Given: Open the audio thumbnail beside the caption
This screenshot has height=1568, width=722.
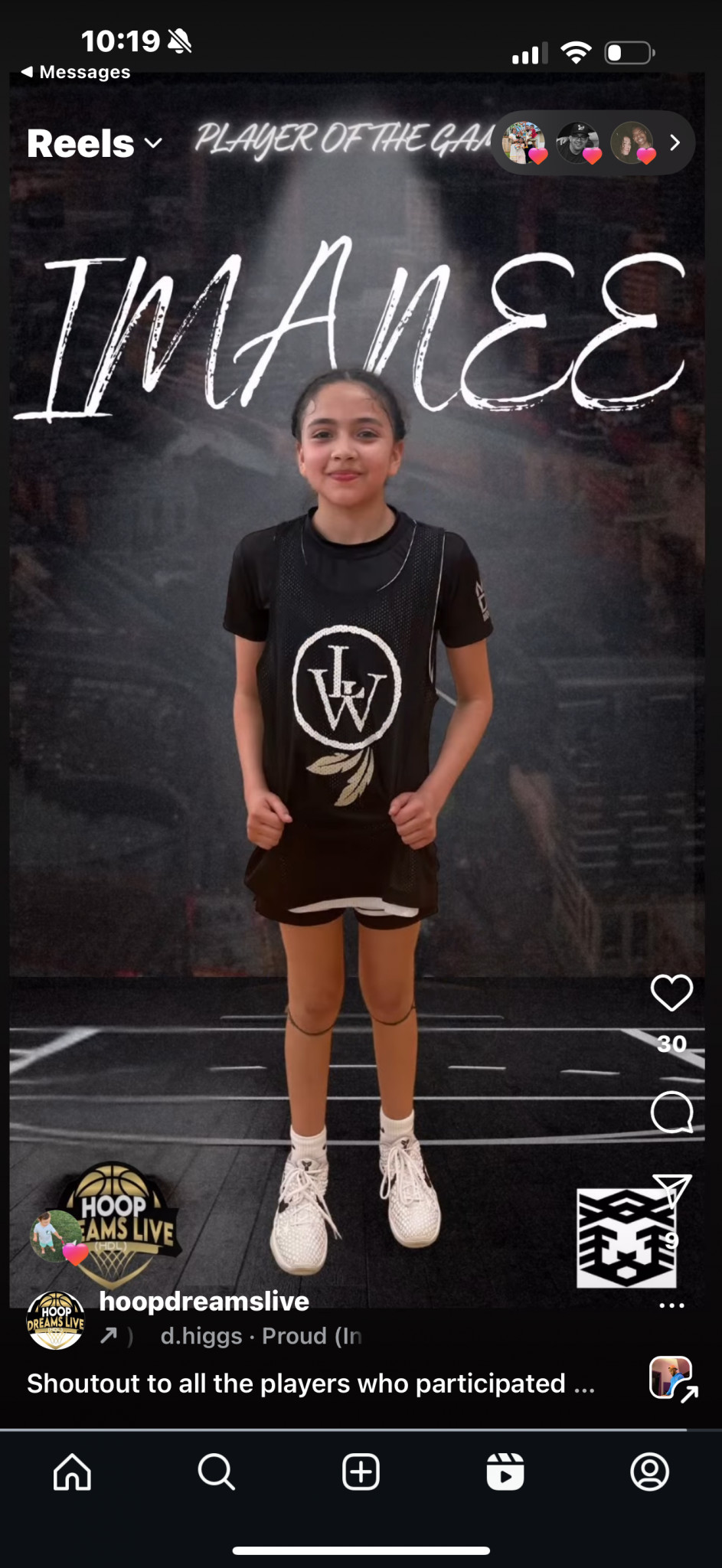Looking at the screenshot, I should click(x=671, y=1378).
